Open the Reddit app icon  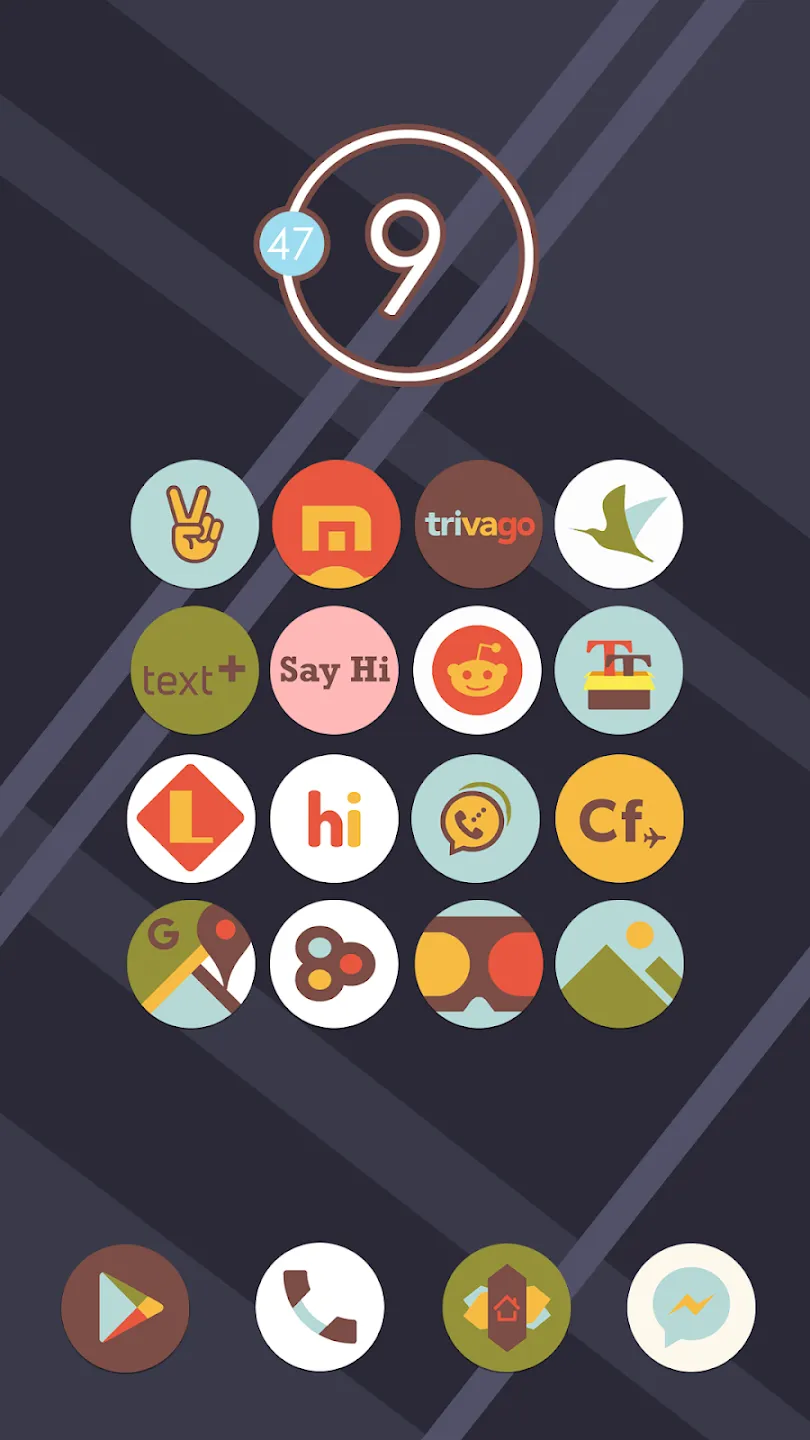tap(477, 670)
